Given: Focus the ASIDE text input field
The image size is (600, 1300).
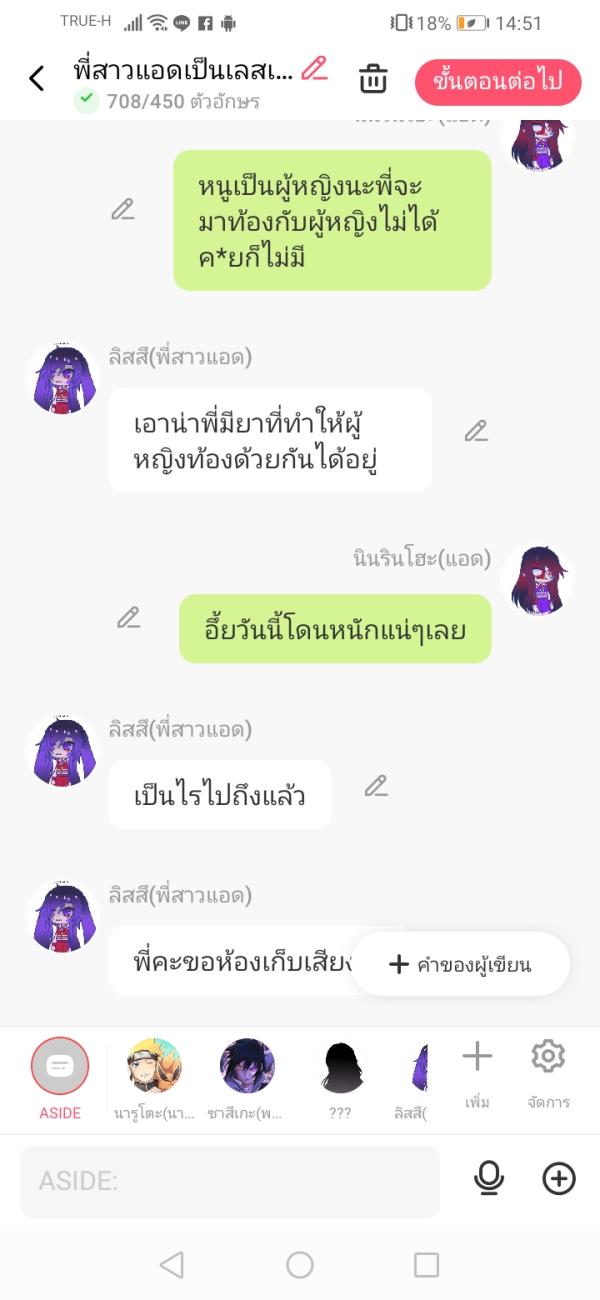Looking at the screenshot, I should tap(230, 1181).
